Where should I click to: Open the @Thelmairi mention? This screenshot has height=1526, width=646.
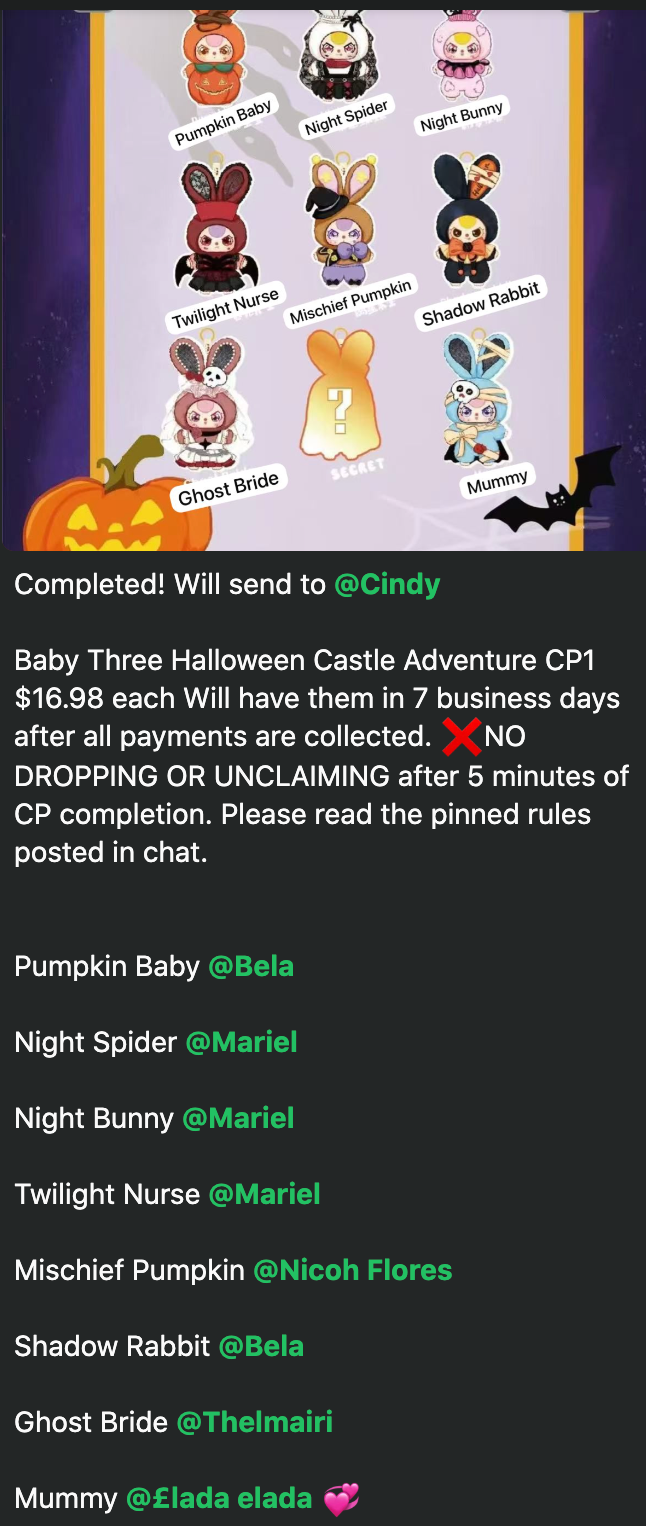point(254,1422)
